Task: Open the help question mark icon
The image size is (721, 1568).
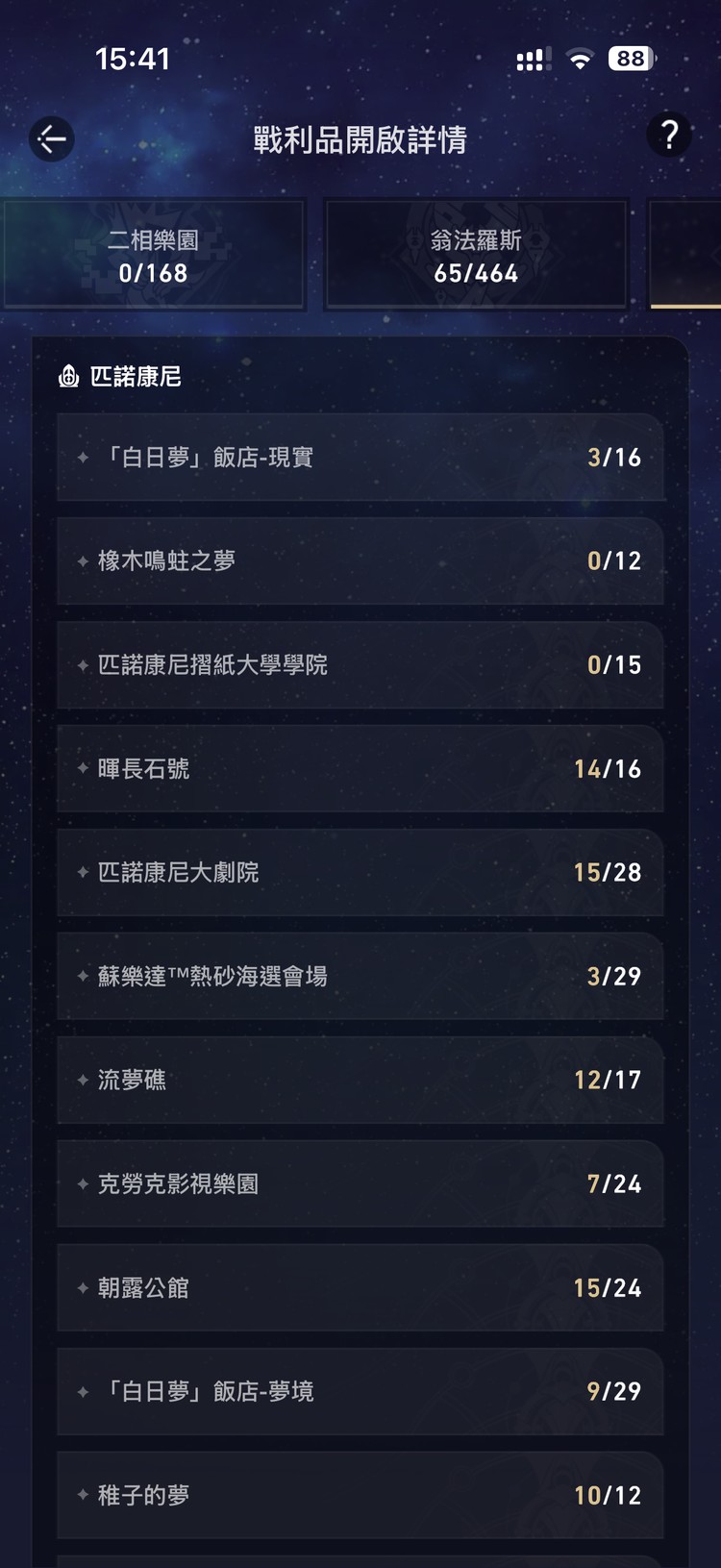Action: coord(670,136)
